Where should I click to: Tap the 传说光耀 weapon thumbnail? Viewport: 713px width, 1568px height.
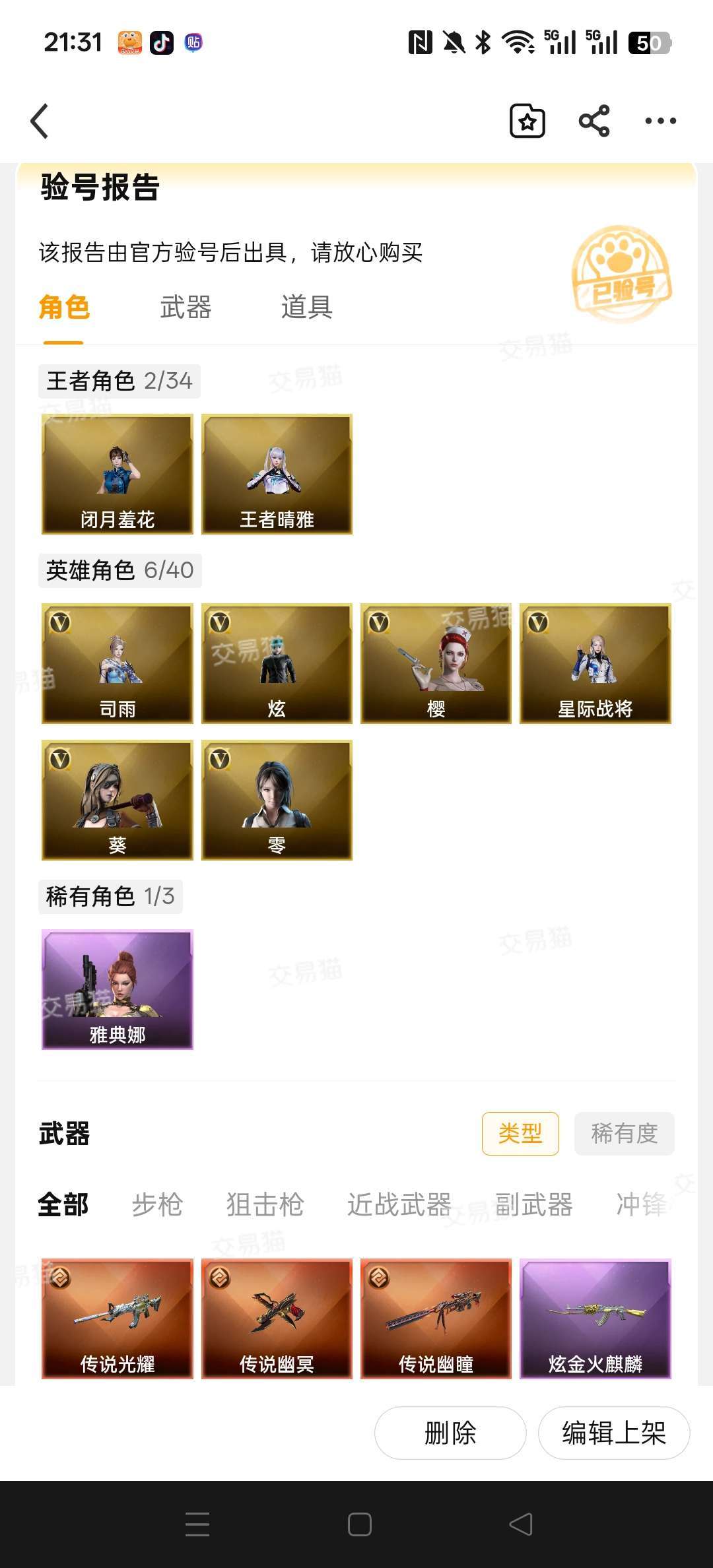pyautogui.click(x=116, y=1320)
